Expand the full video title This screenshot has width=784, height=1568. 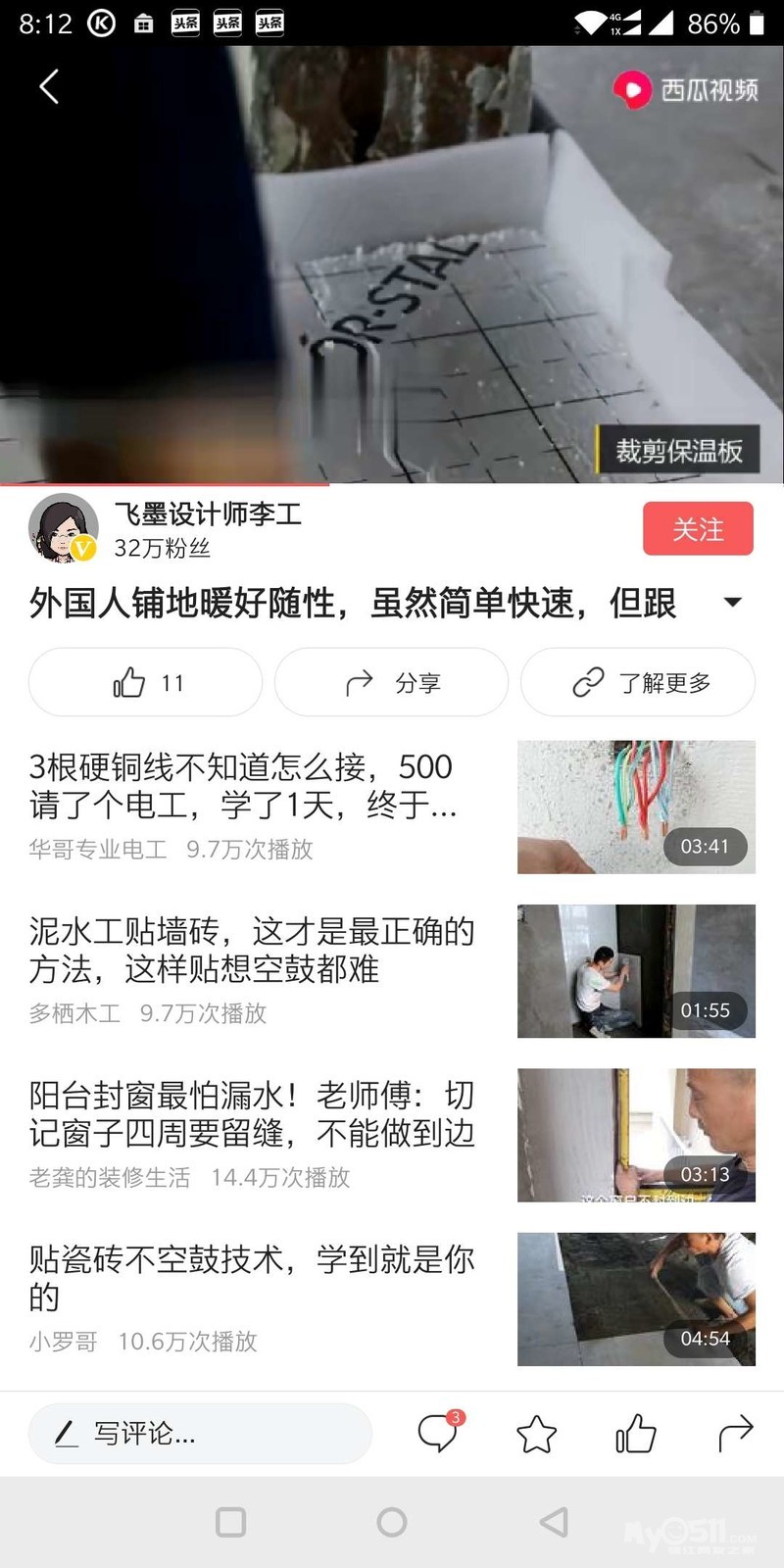click(x=732, y=602)
